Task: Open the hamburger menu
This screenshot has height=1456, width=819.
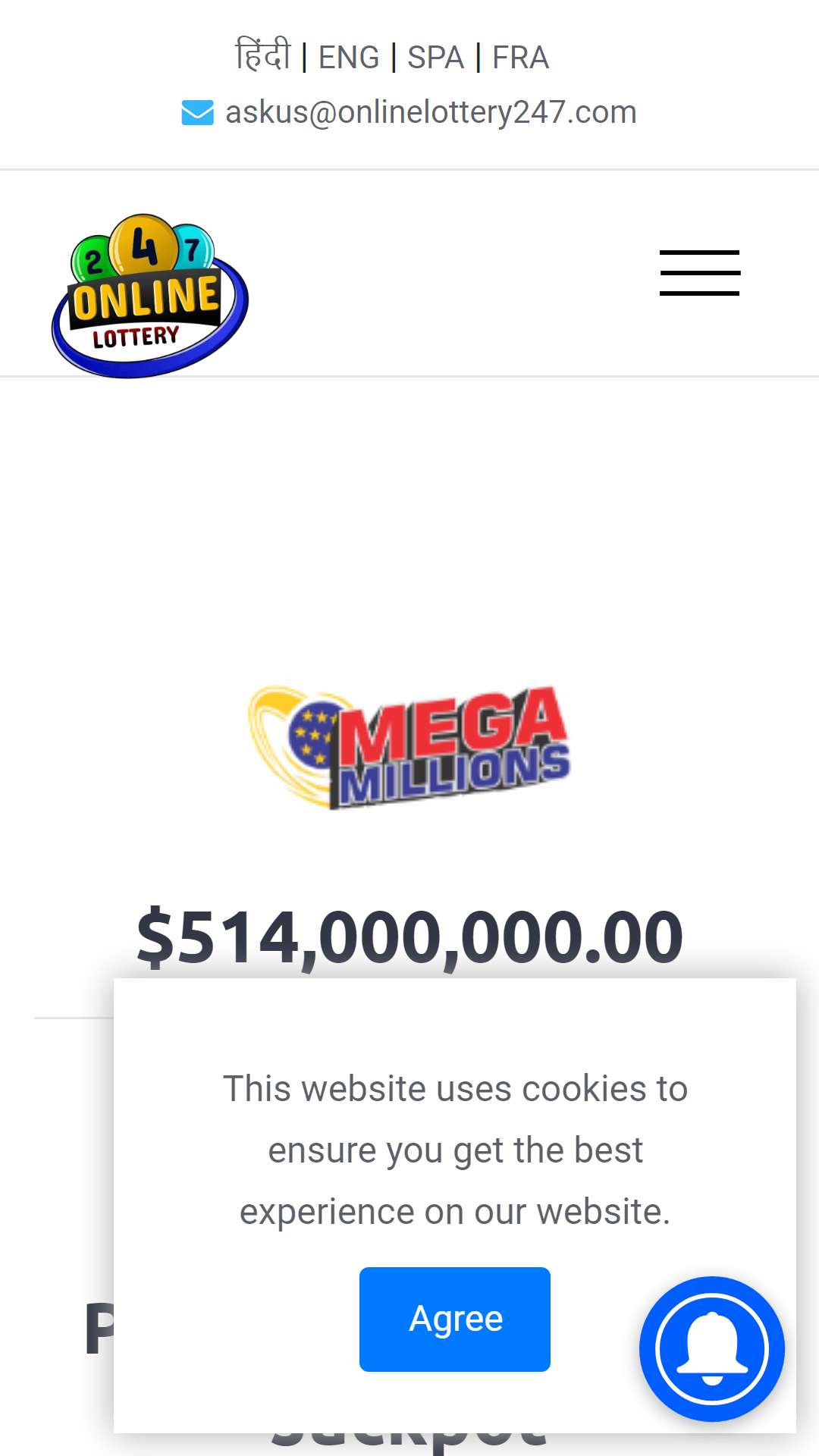Action: [x=699, y=273]
